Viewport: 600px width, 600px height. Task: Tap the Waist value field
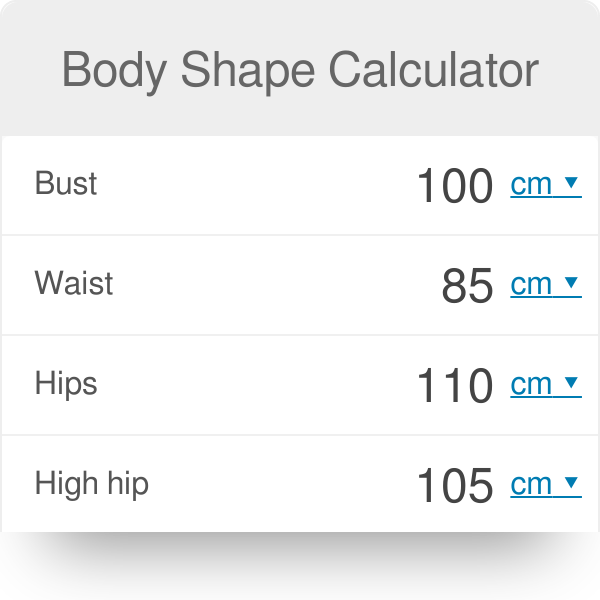point(467,286)
